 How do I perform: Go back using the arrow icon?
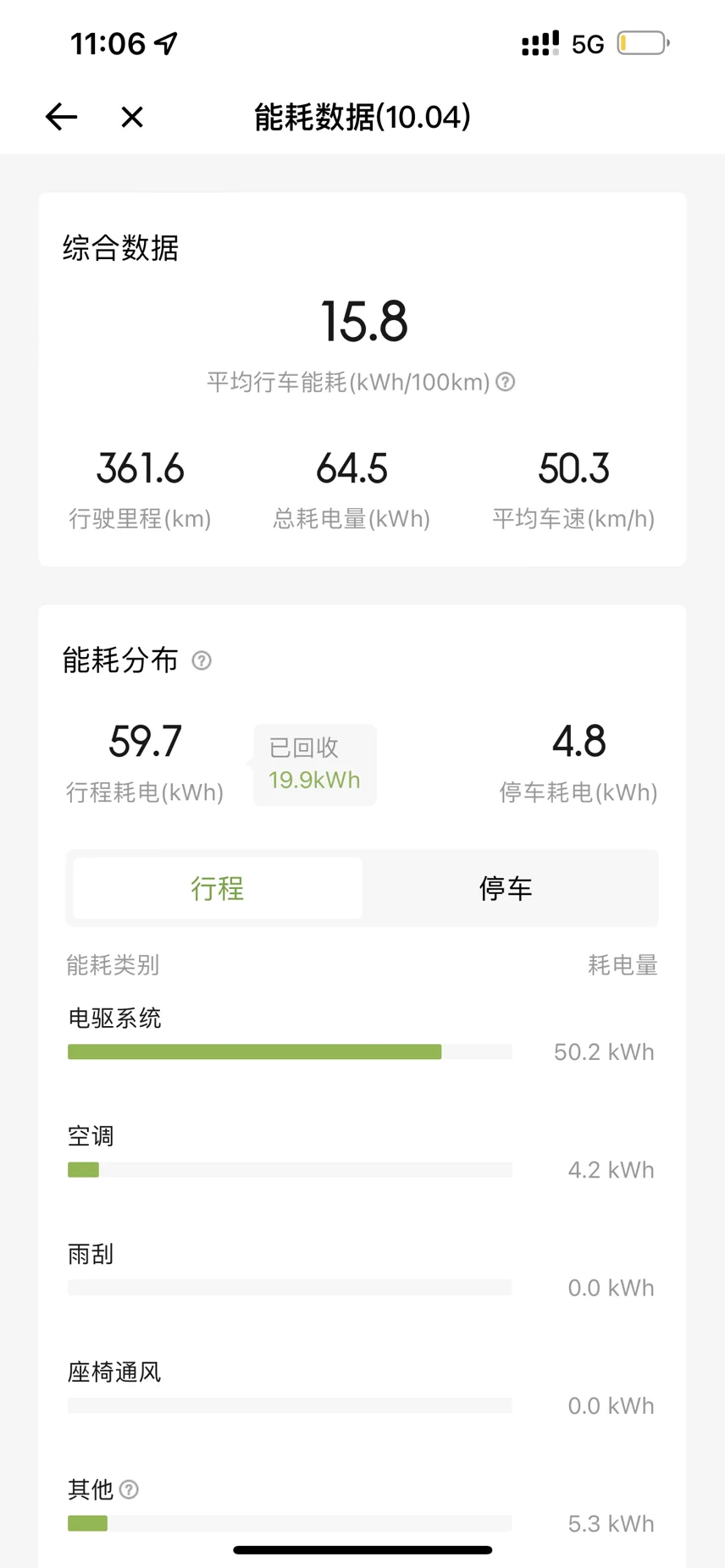pyautogui.click(x=61, y=117)
